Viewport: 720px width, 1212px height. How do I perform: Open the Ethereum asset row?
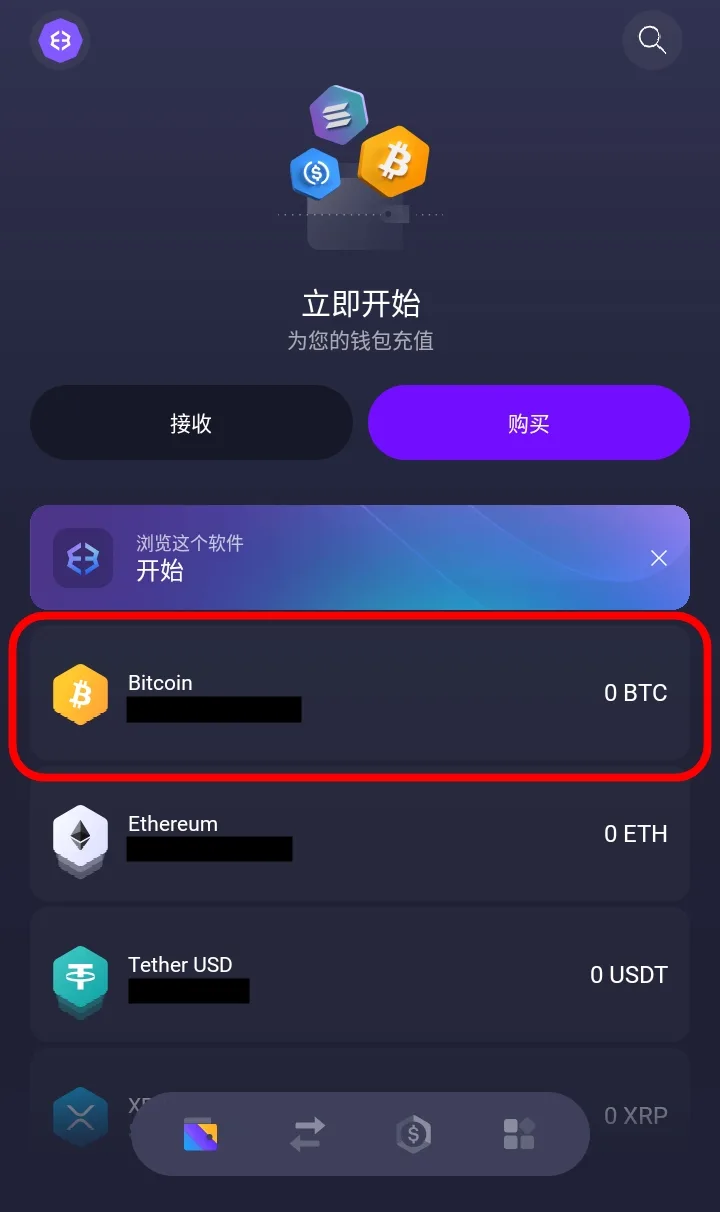click(360, 835)
